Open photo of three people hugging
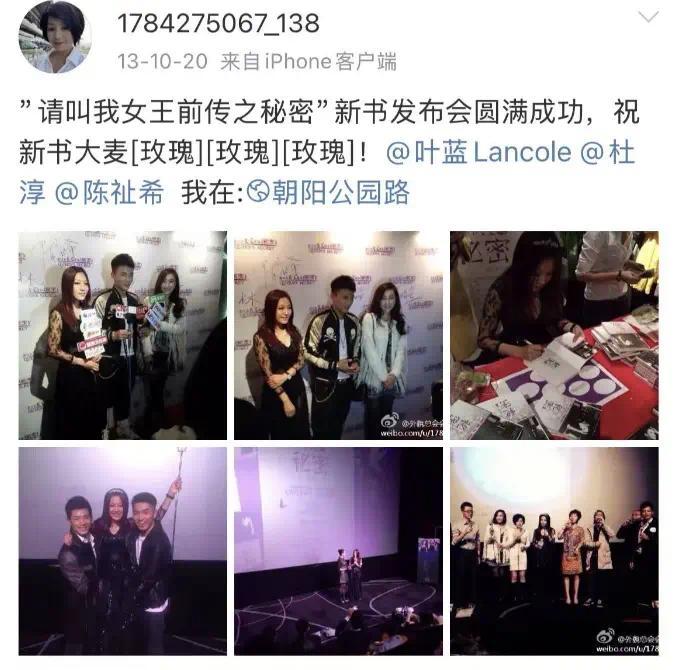Viewport: 680px width, 670px height. click(122, 550)
